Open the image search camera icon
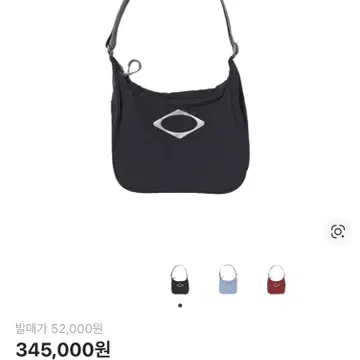This screenshot has width=360, height=360. point(338,231)
